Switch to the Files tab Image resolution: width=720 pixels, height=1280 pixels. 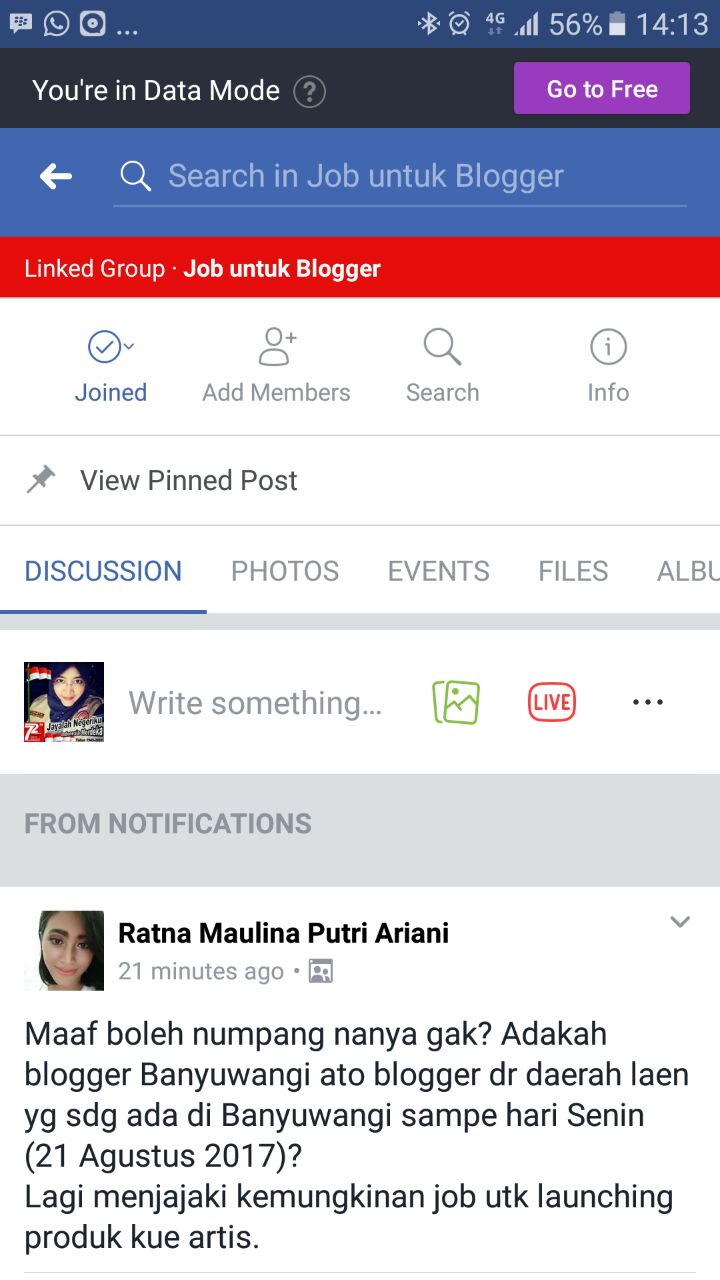(x=573, y=571)
